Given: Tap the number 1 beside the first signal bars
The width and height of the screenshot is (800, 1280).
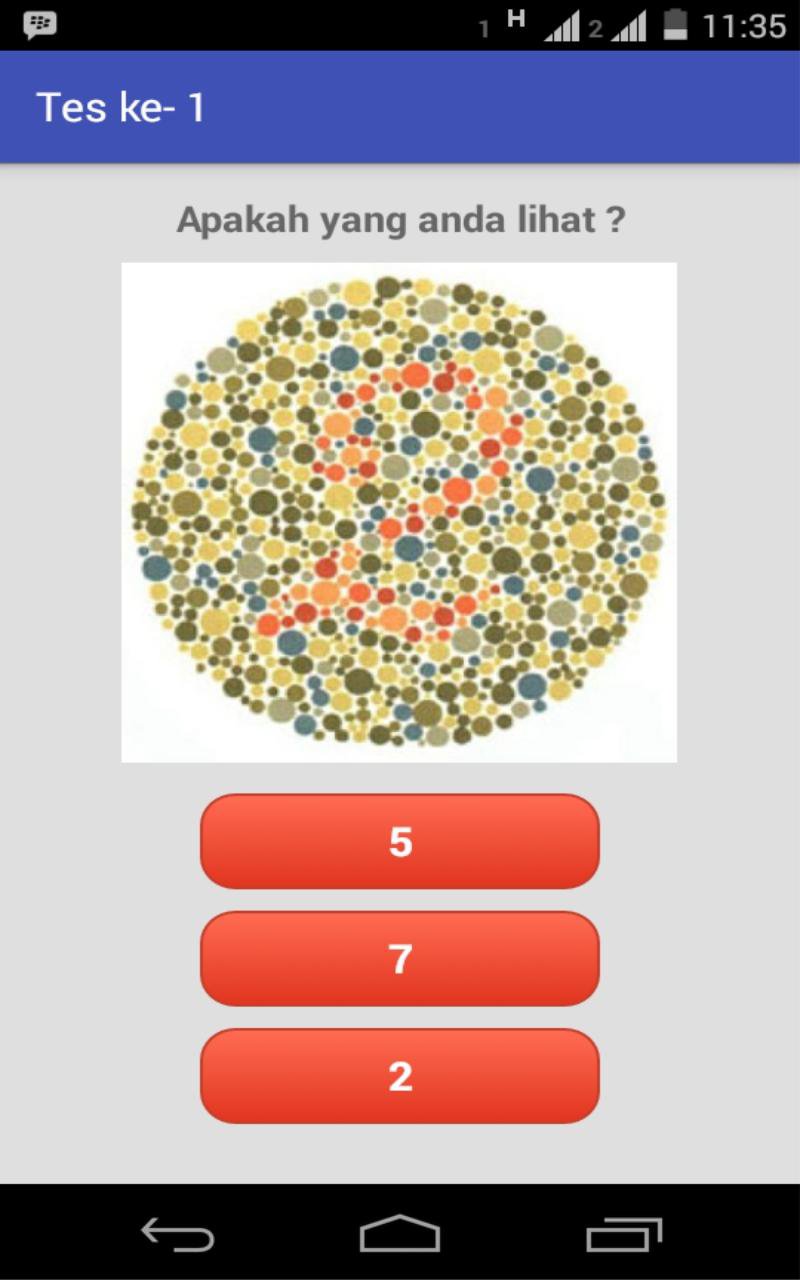Looking at the screenshot, I should click(483, 26).
